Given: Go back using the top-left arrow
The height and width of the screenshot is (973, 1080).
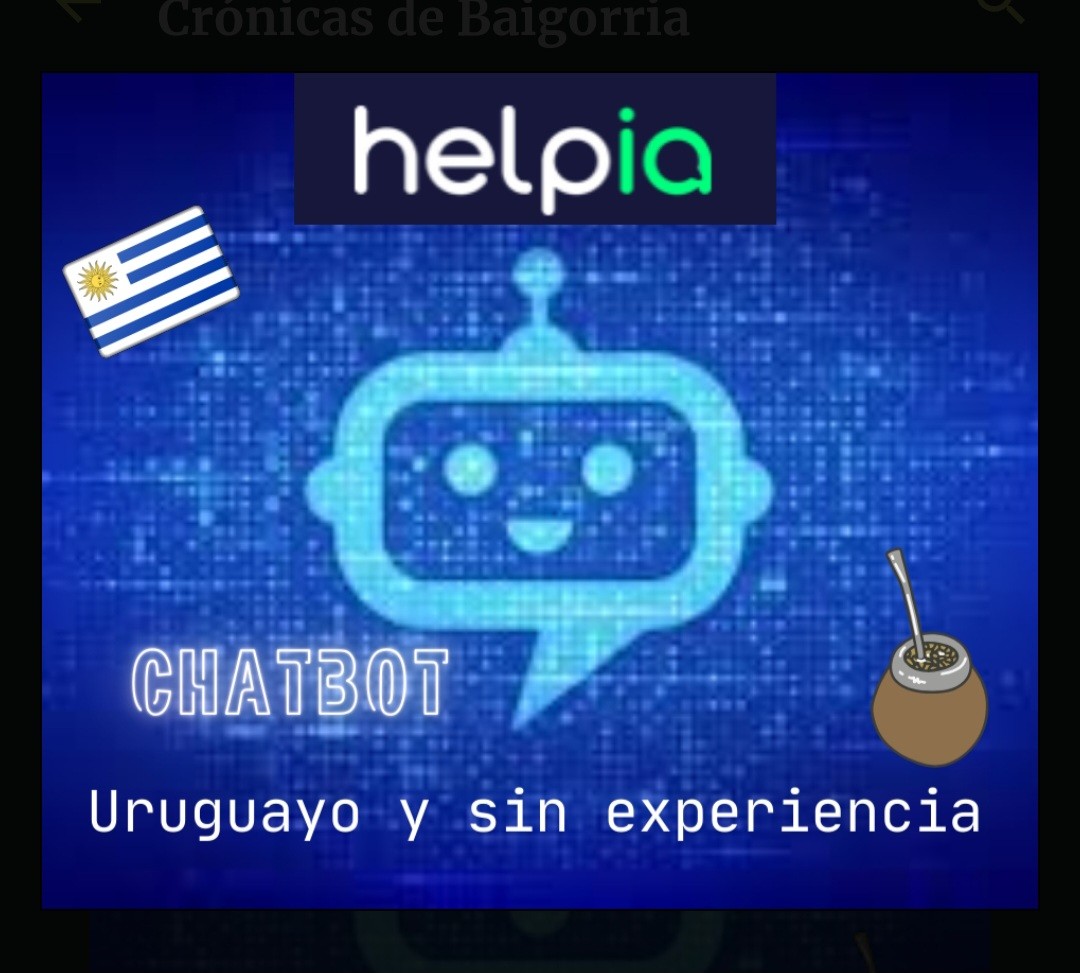Looking at the screenshot, I should tap(78, 8).
